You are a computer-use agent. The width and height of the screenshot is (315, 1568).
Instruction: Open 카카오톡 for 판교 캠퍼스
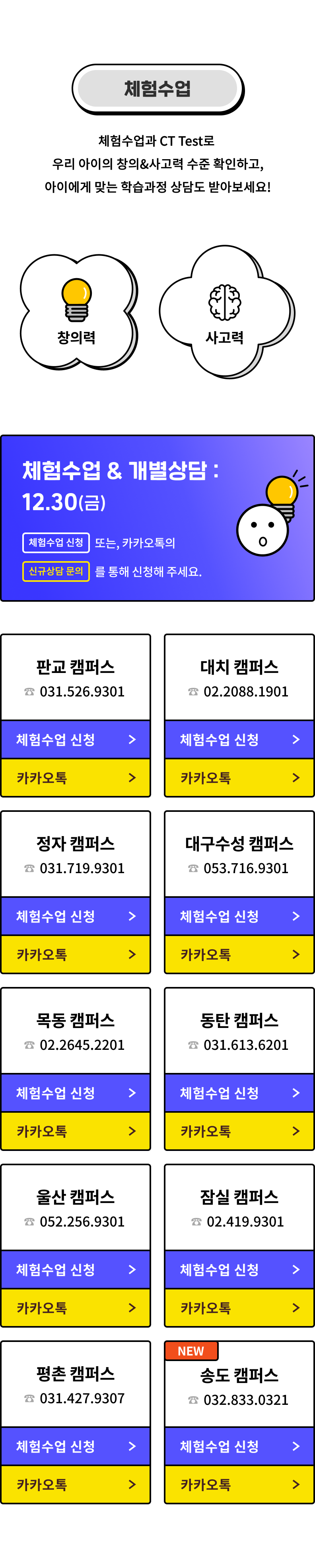click(76, 777)
